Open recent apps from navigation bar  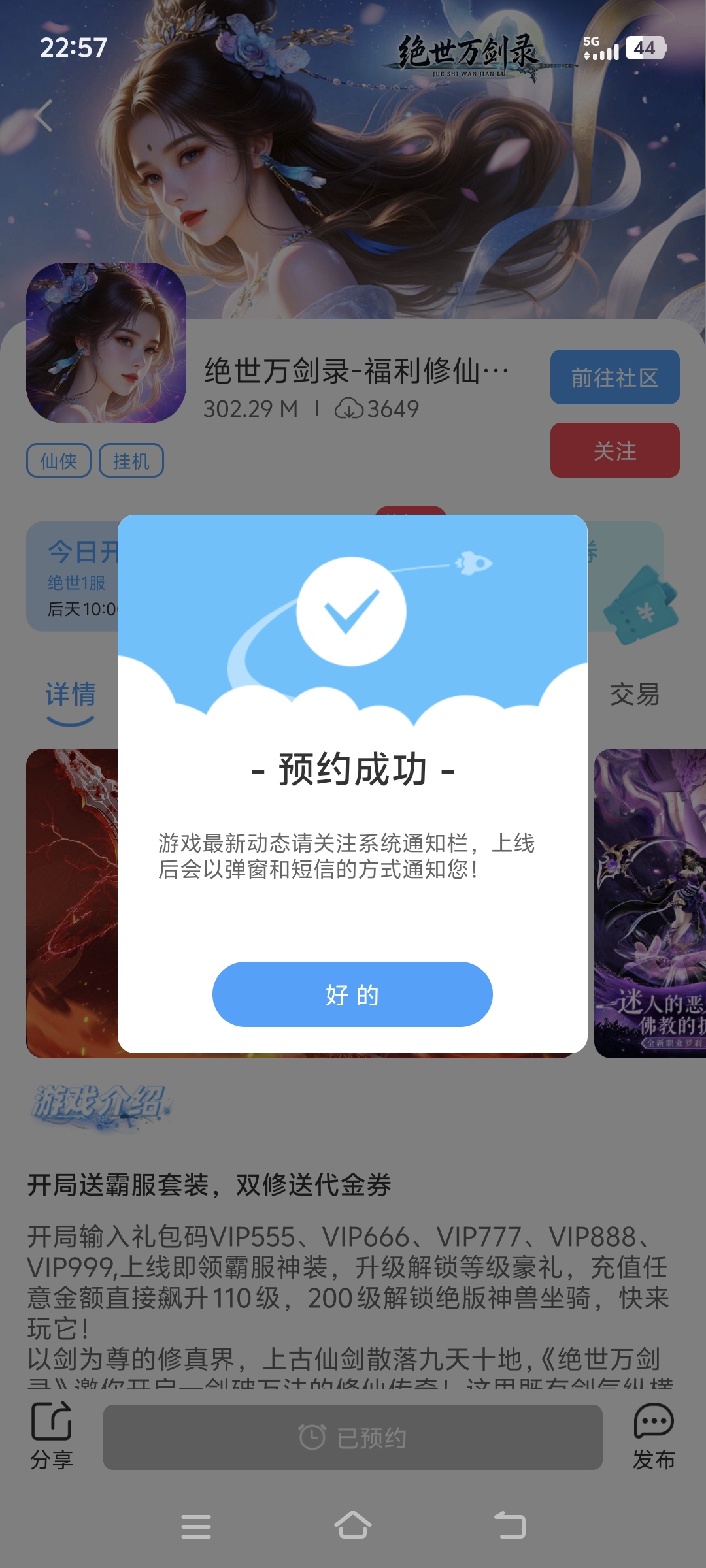[x=196, y=1526]
